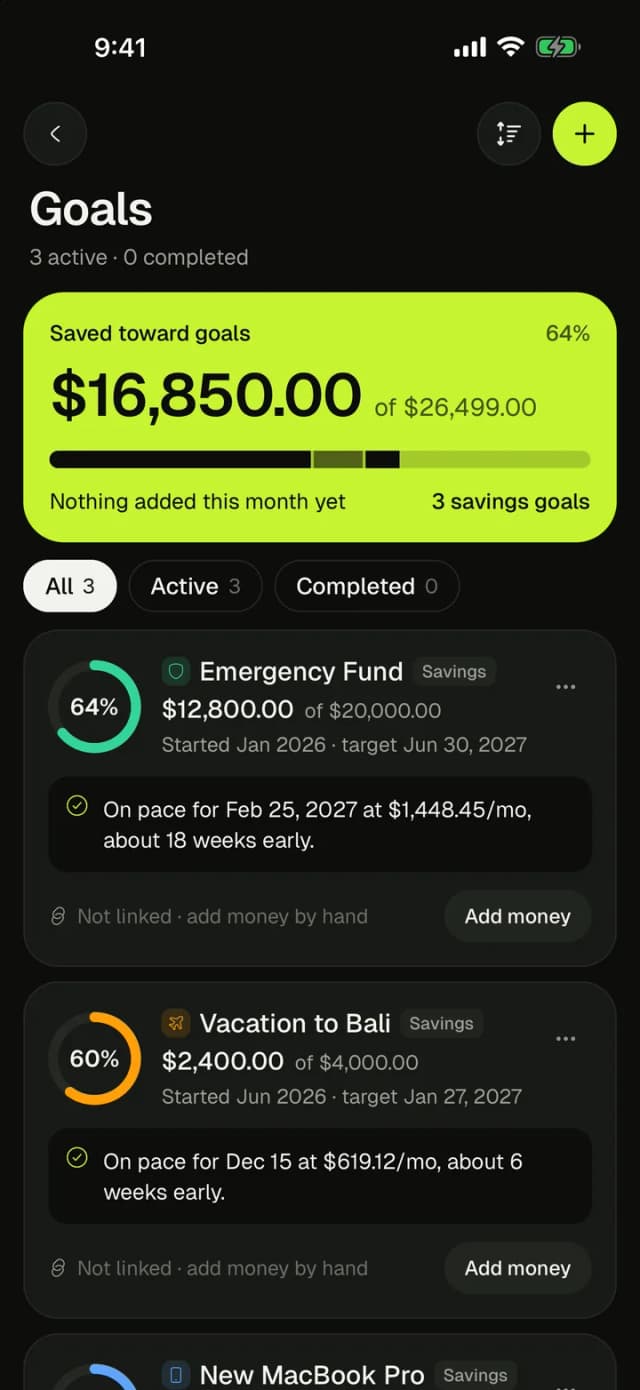The width and height of the screenshot is (640, 1390).
Task: Select the All filter chip
Action: click(x=70, y=586)
